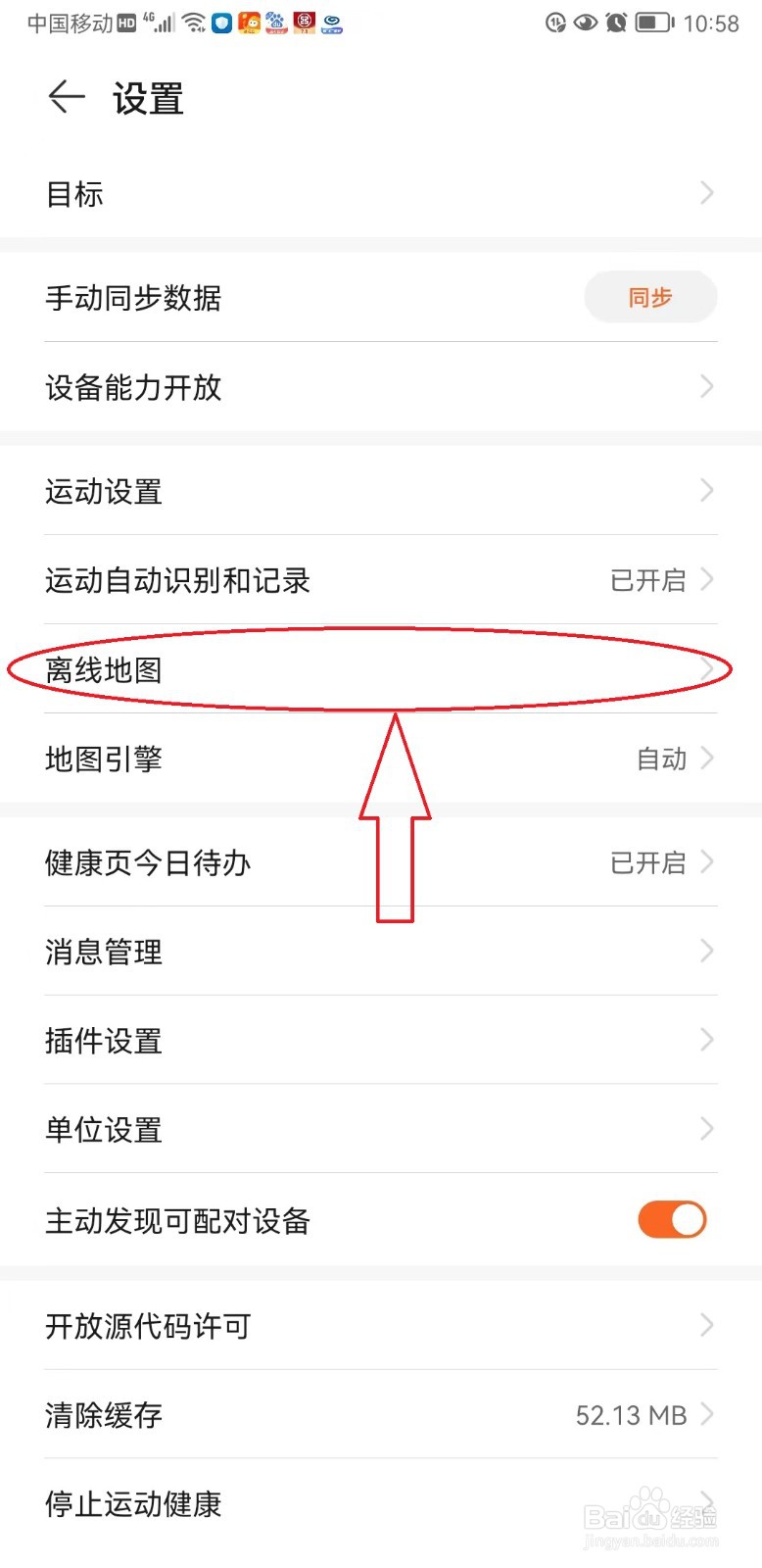The image size is (762, 1568).
Task: Click the battery indicator in status bar
Action: 653,23
